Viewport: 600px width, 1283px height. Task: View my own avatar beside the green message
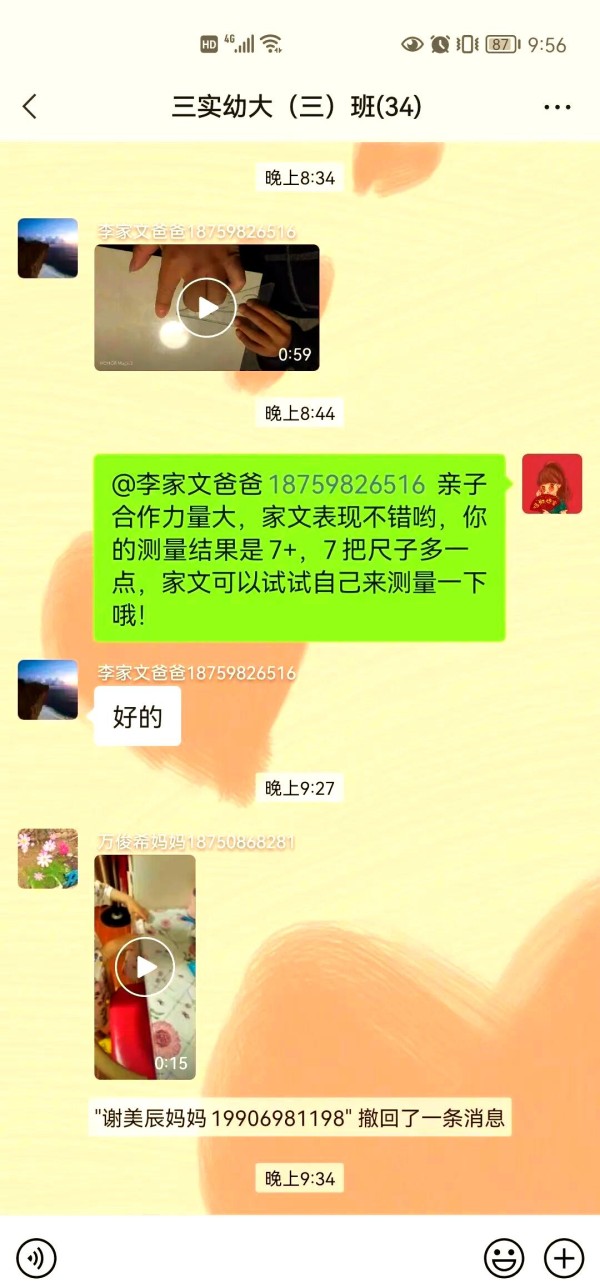pyautogui.click(x=552, y=484)
